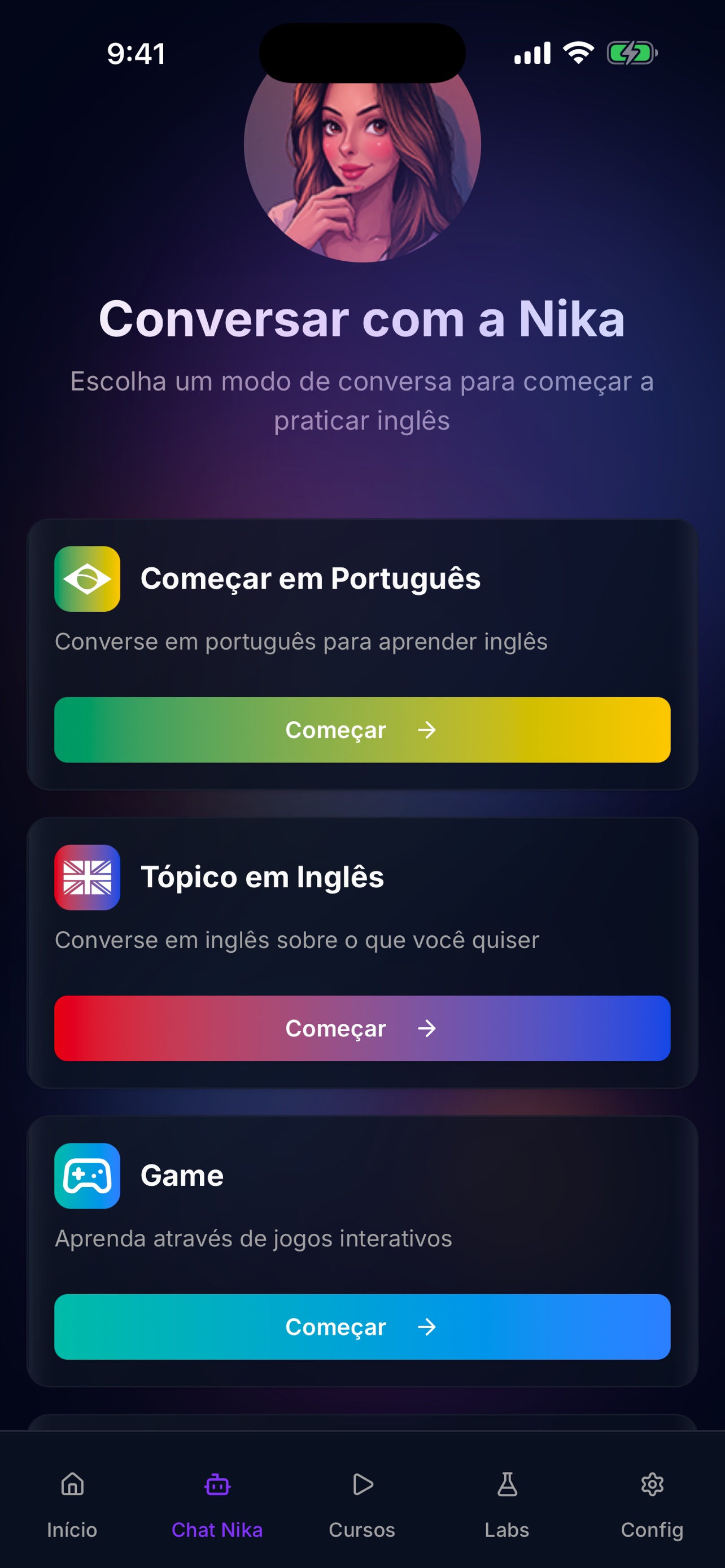
Task: Select the Chat Nika tab
Action: pyautogui.click(x=217, y=1504)
